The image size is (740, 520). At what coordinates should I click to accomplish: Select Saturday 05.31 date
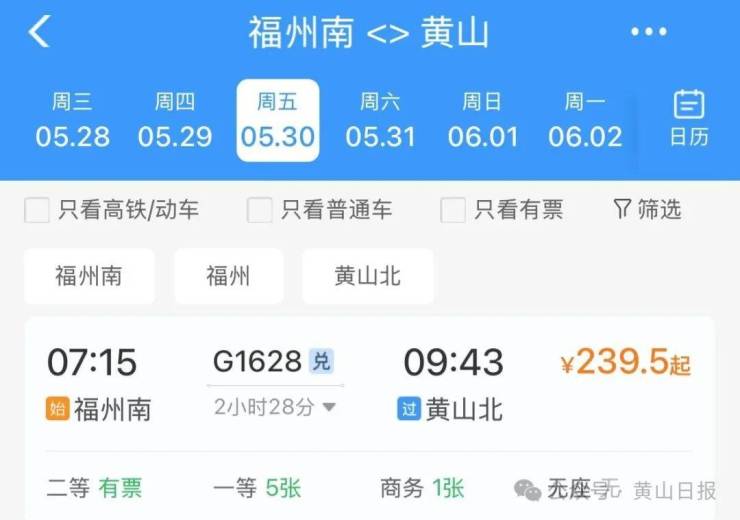pos(380,120)
